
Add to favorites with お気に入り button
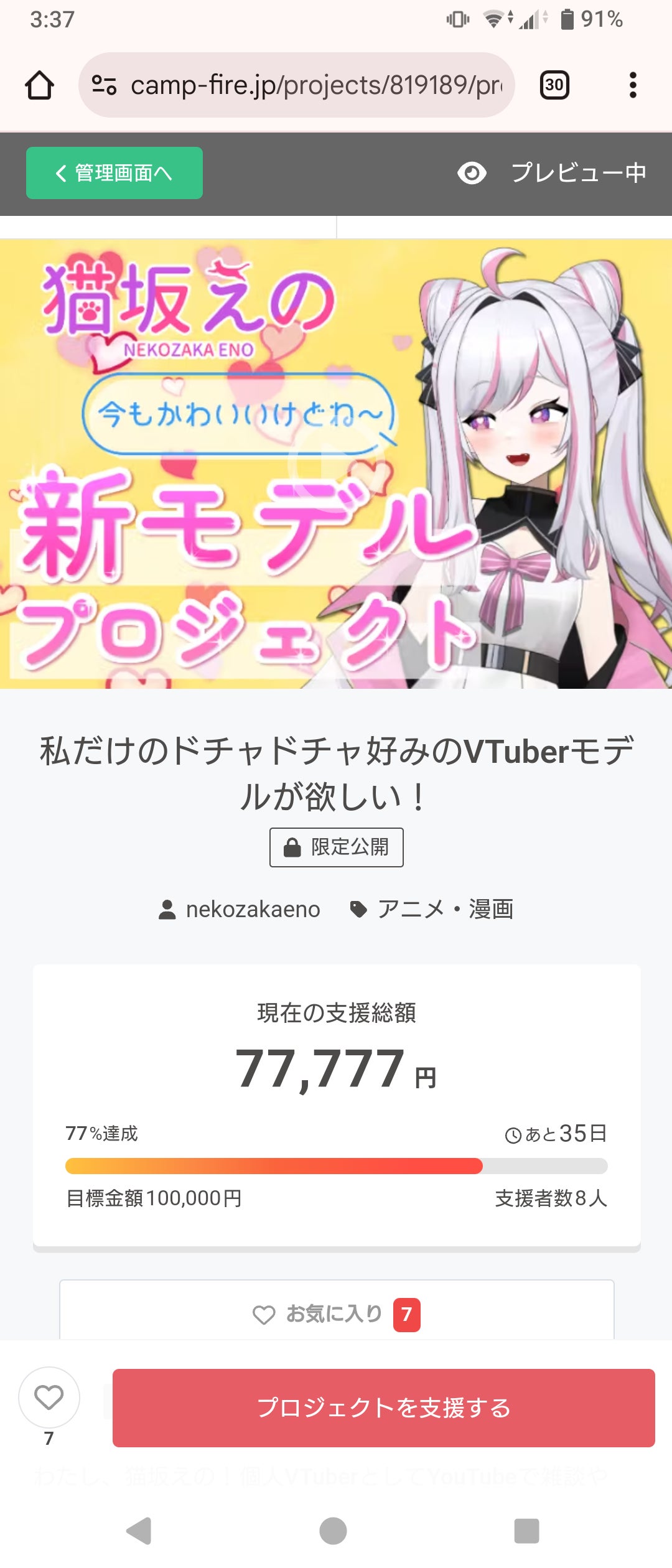coord(336,1314)
